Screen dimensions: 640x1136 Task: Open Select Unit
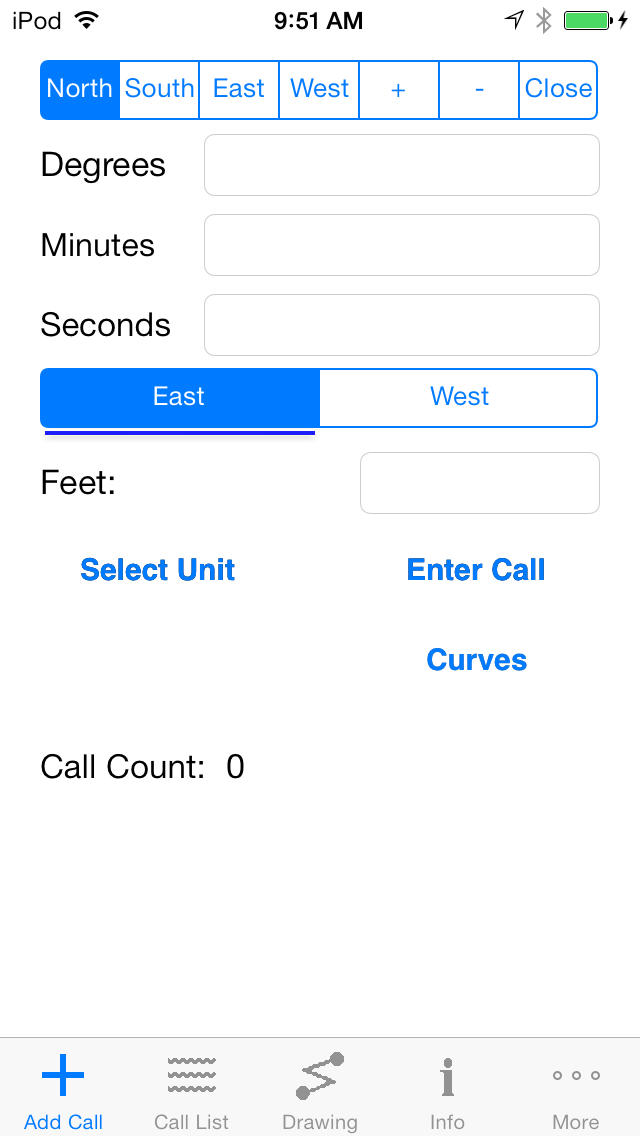[157, 570]
